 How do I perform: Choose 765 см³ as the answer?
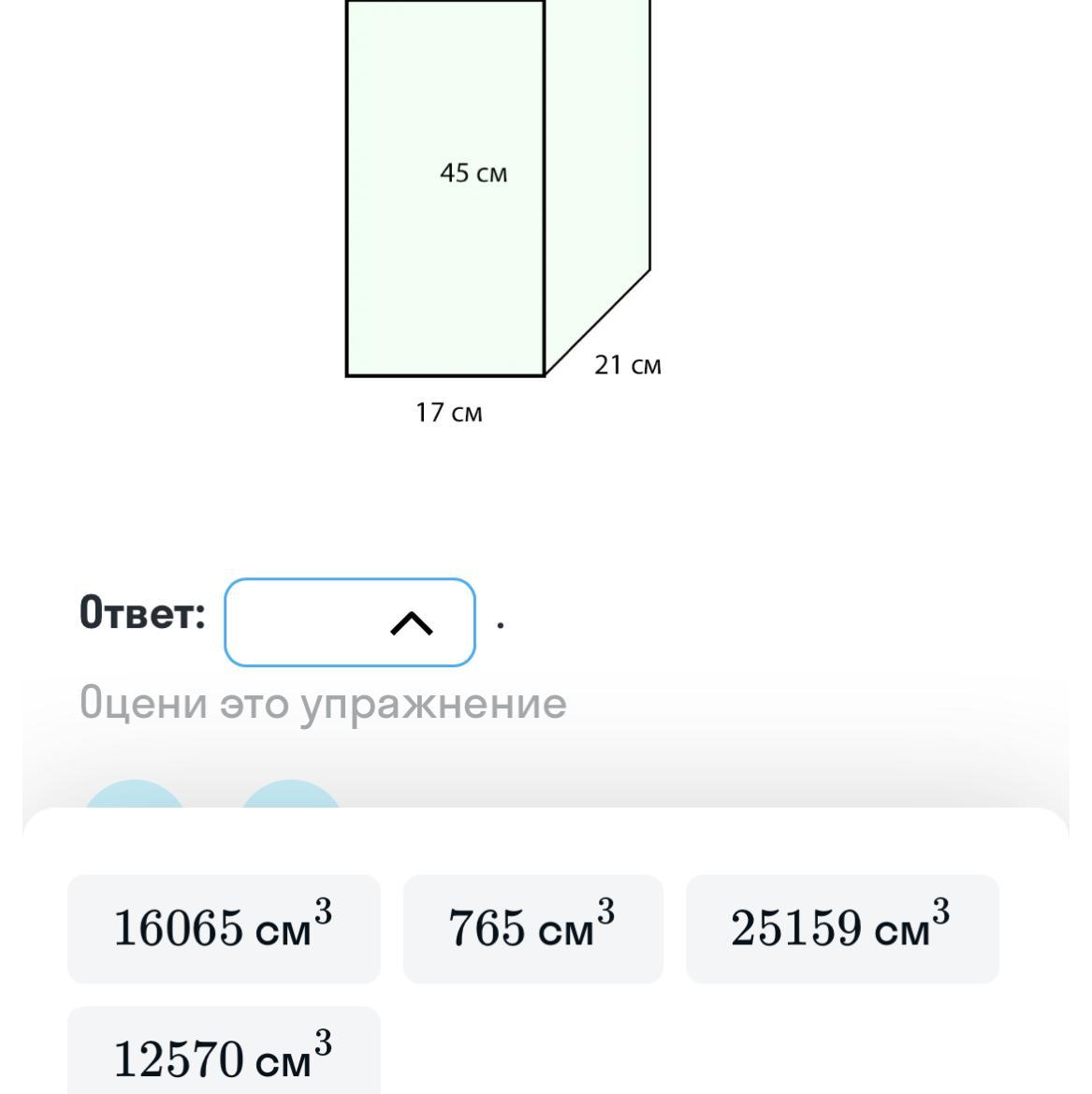[x=532, y=928]
